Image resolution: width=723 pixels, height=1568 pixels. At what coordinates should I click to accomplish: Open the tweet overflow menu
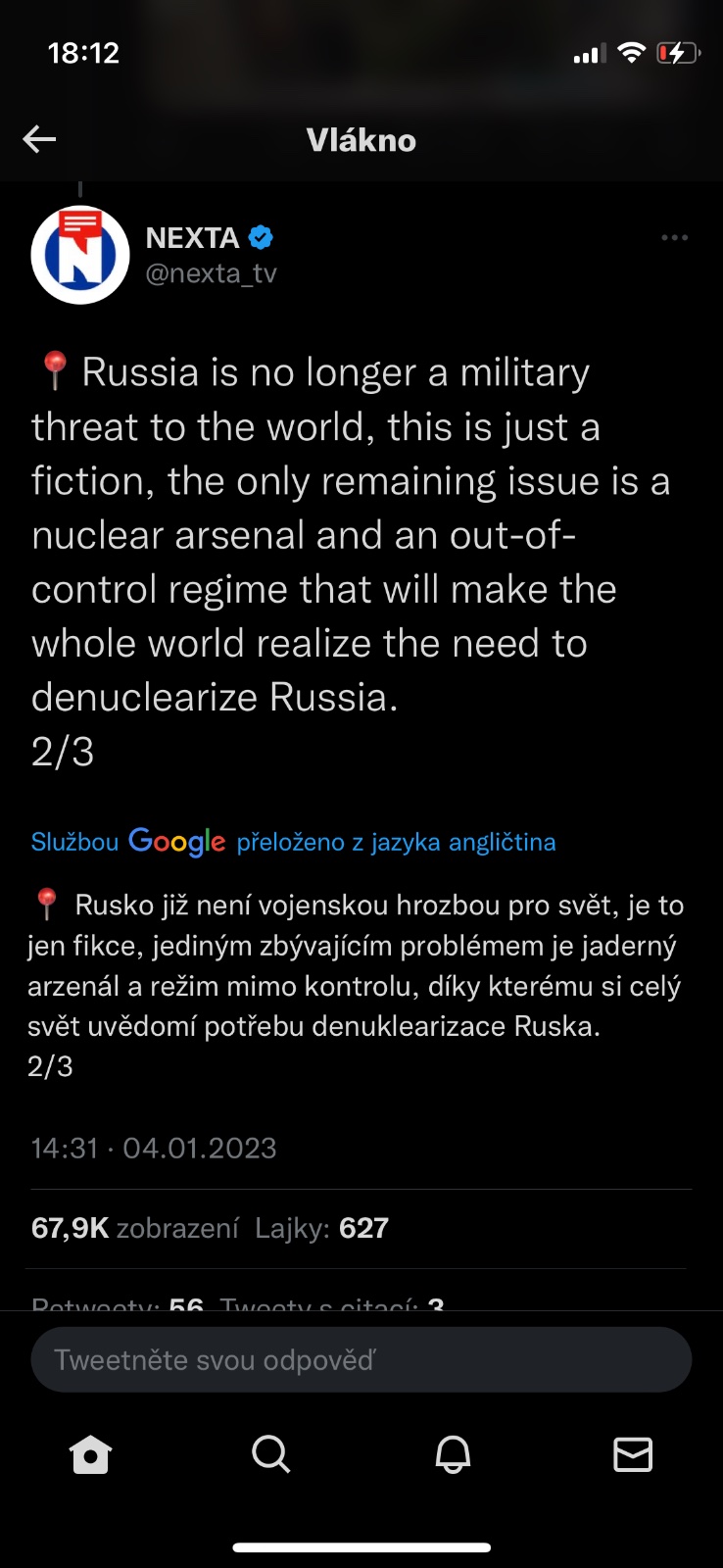point(674,238)
